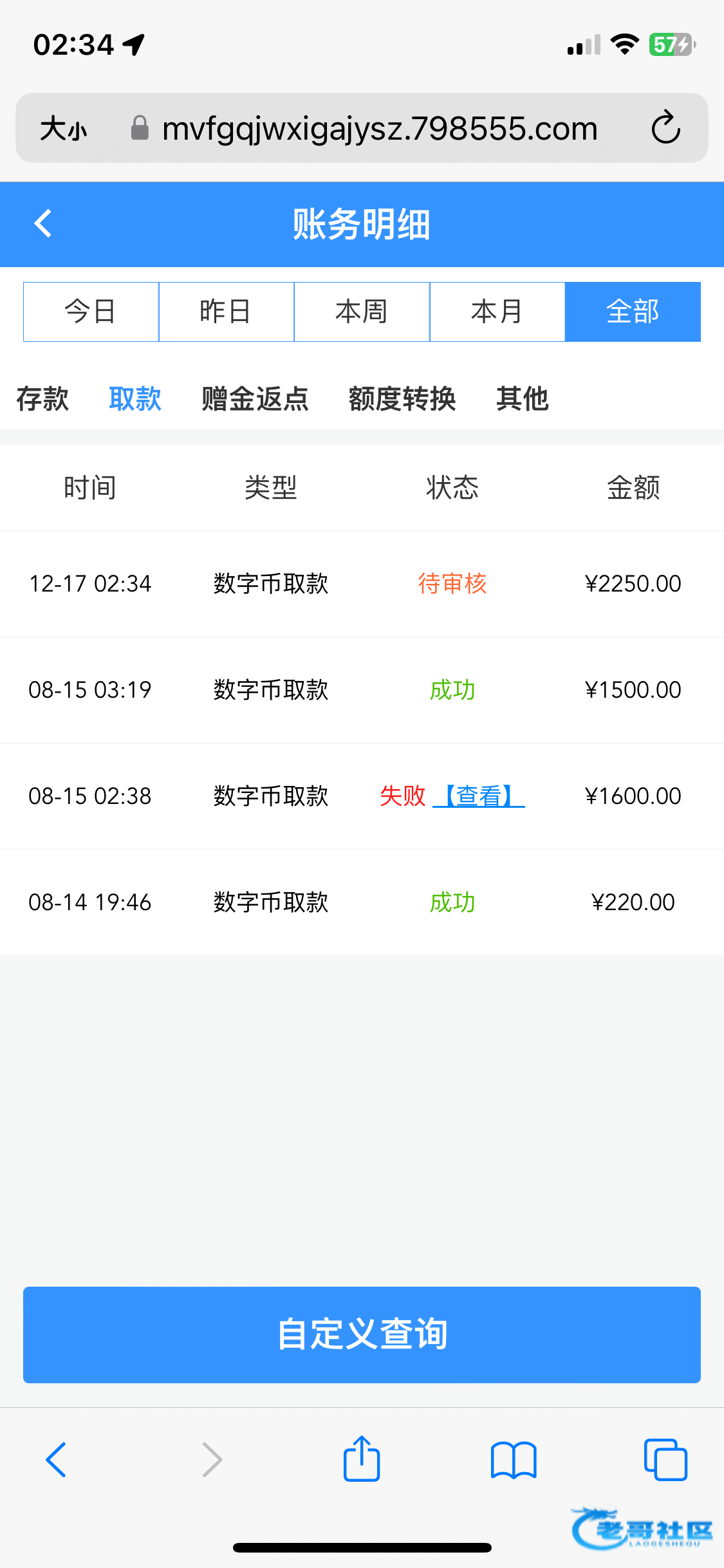Open Safari bookmarks
724x1568 pixels.
click(x=513, y=1459)
